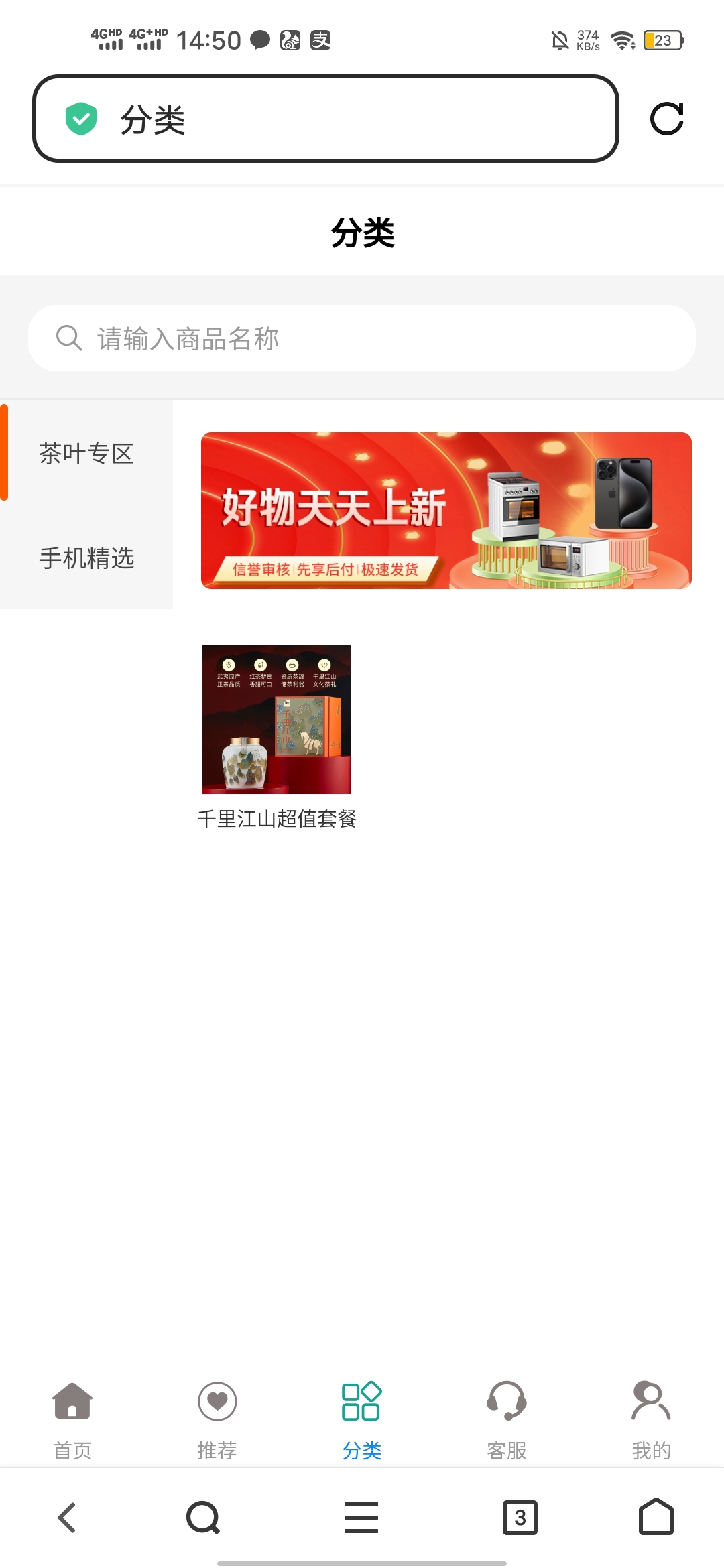724x1568 pixels.
Task: Select the 茶叶专区 category
Action: tap(86, 454)
